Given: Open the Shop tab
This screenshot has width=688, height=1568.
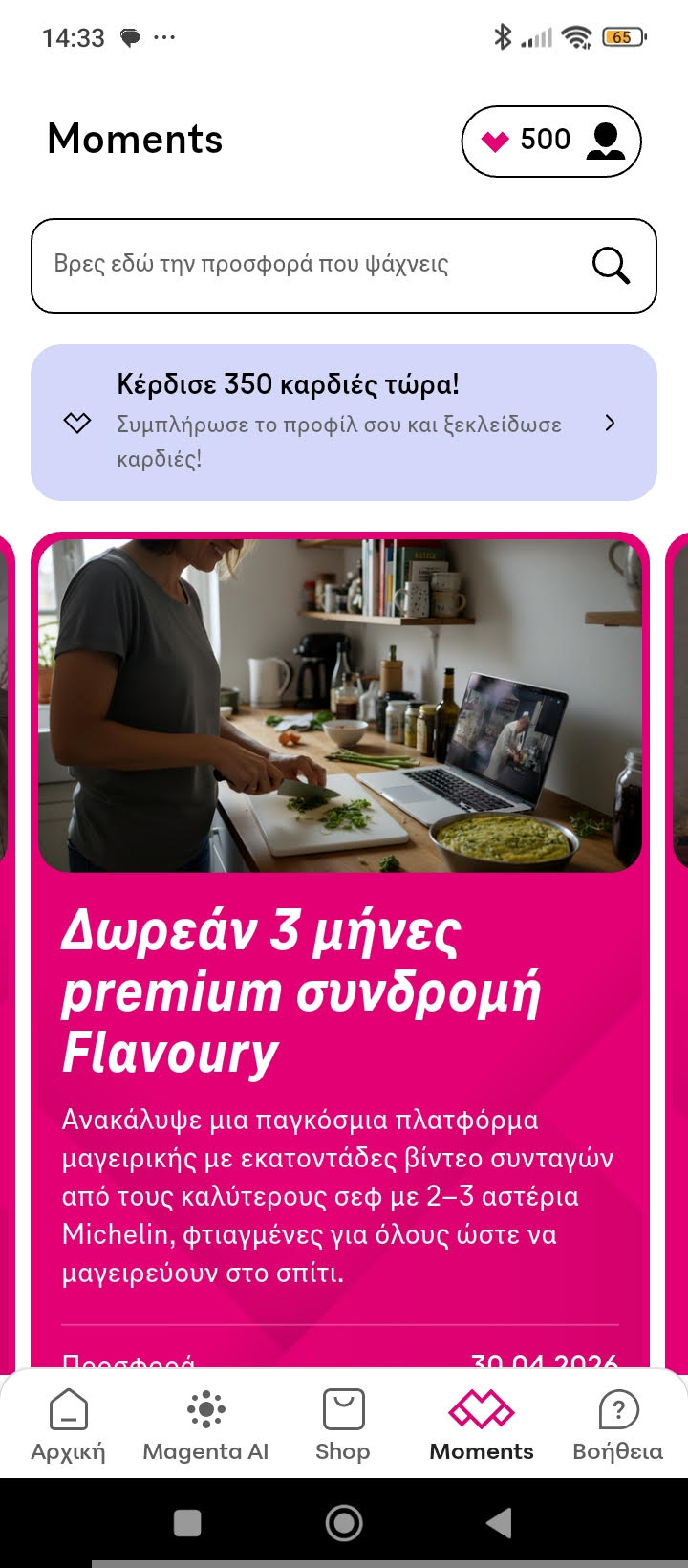Looking at the screenshot, I should click(343, 1426).
